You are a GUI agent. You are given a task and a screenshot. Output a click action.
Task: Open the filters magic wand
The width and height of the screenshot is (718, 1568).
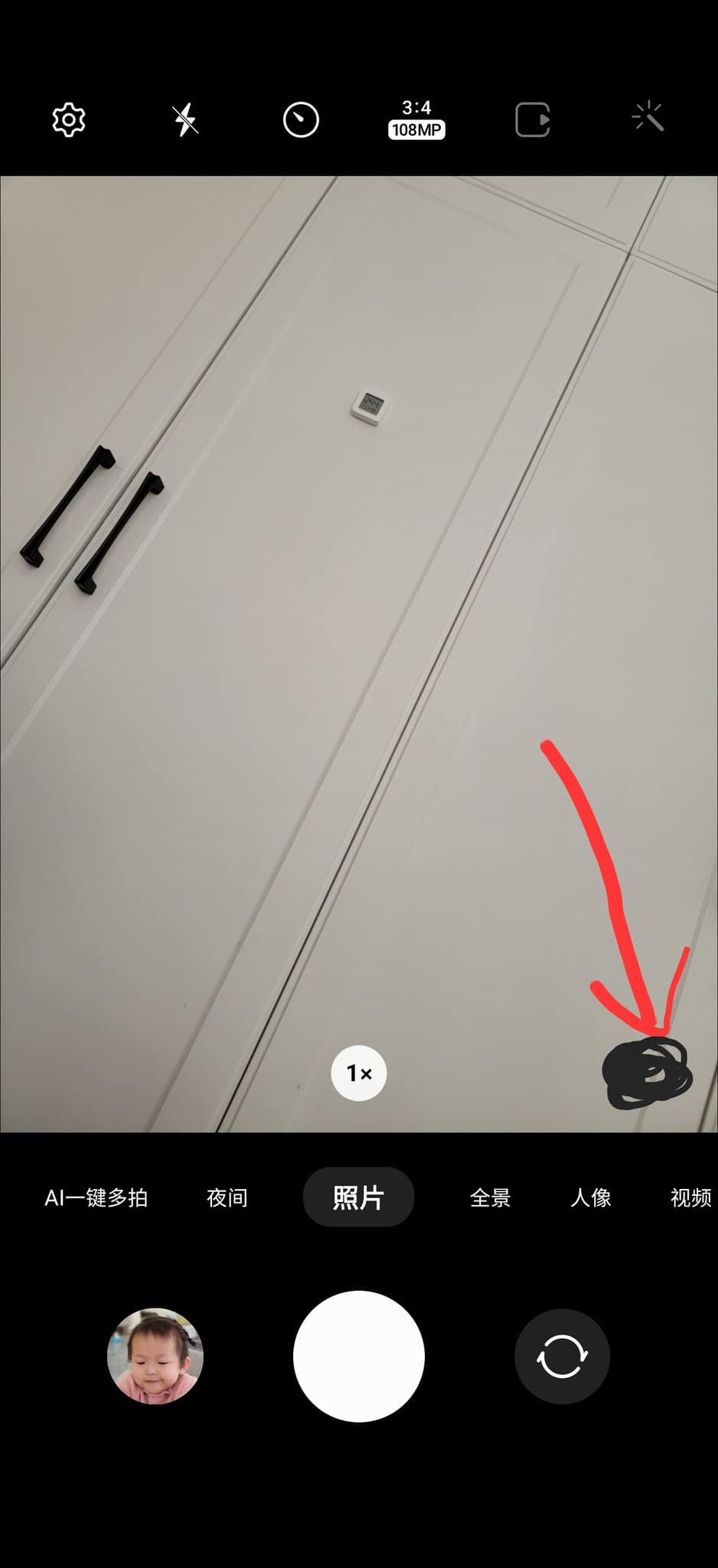(648, 117)
